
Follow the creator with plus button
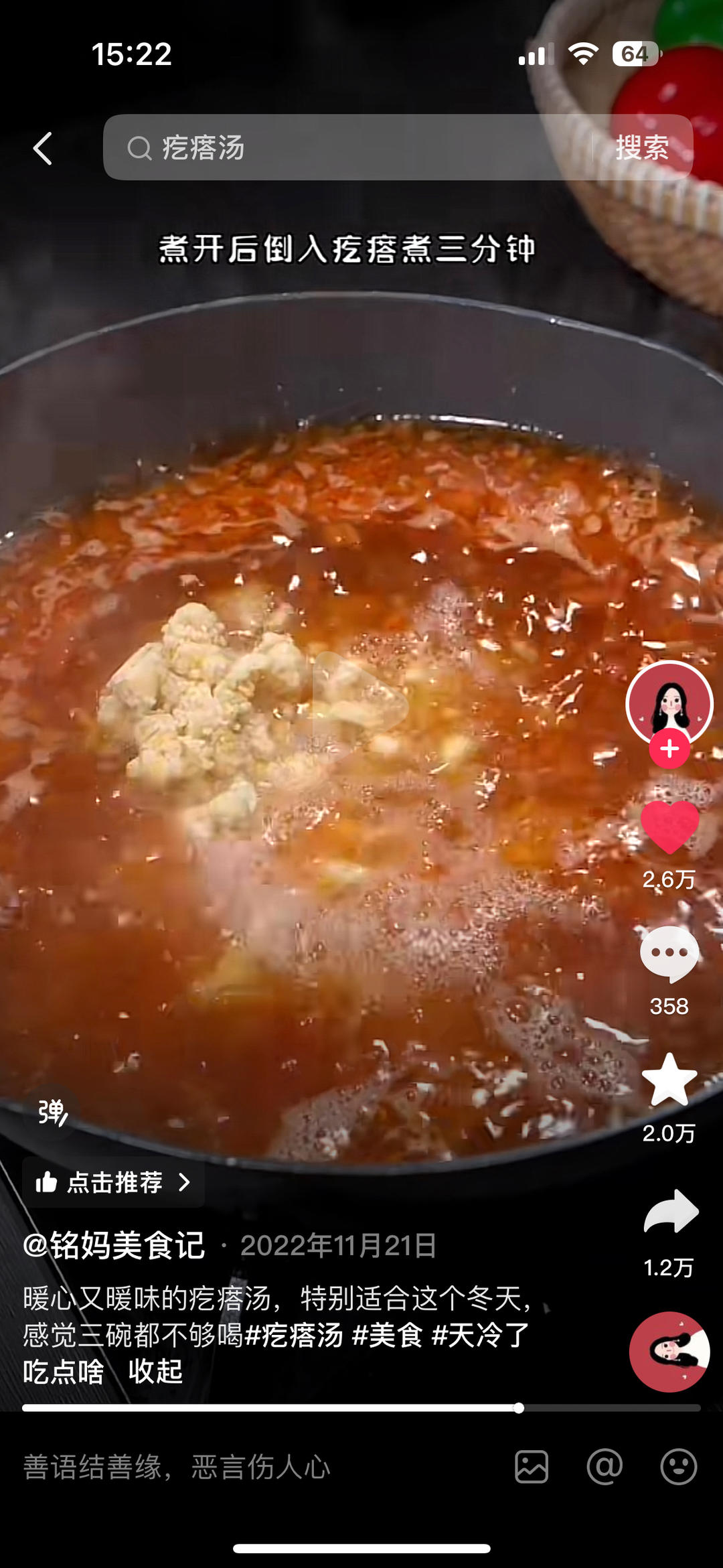[x=669, y=749]
